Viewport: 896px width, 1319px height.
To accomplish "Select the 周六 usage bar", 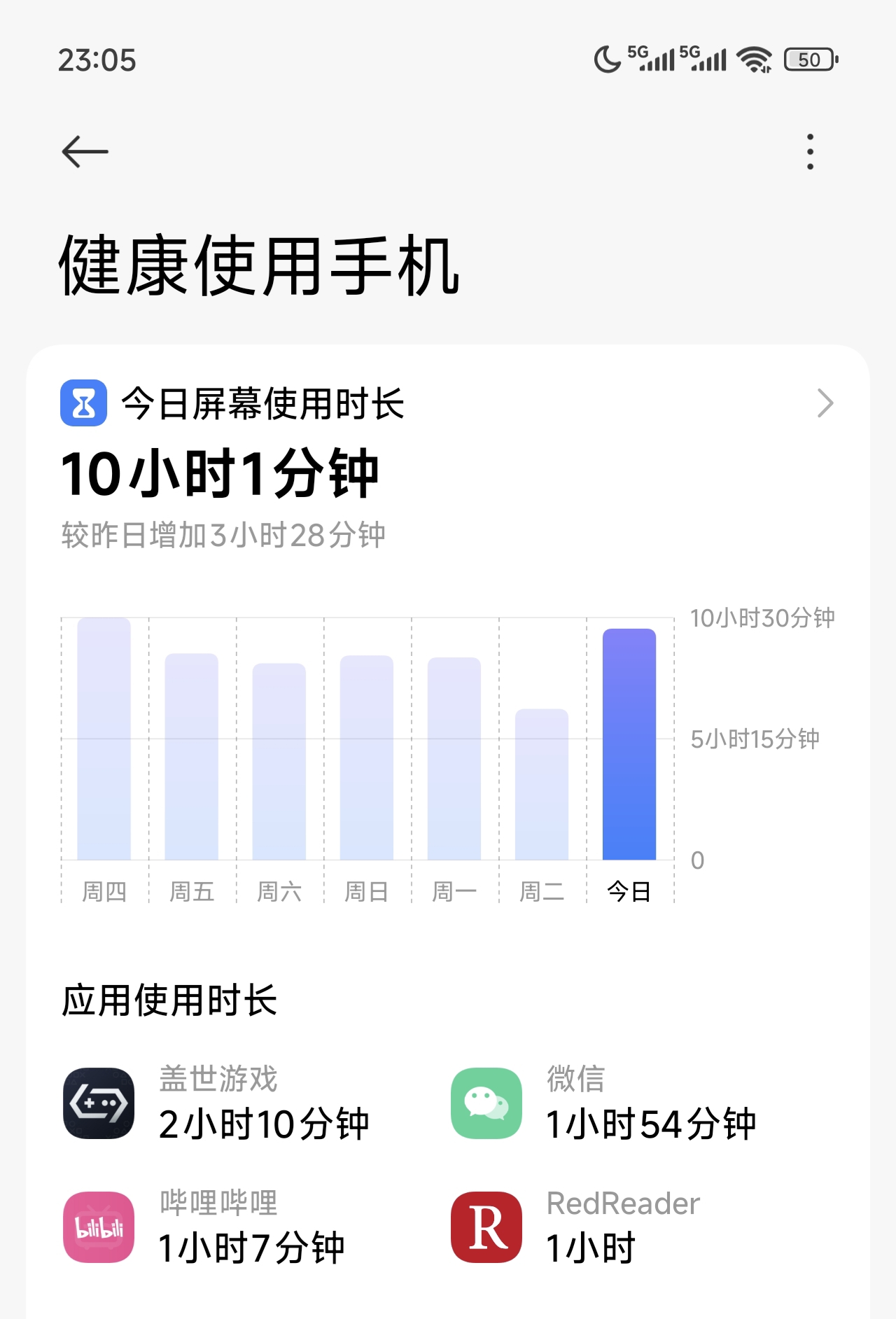I will [x=279, y=761].
